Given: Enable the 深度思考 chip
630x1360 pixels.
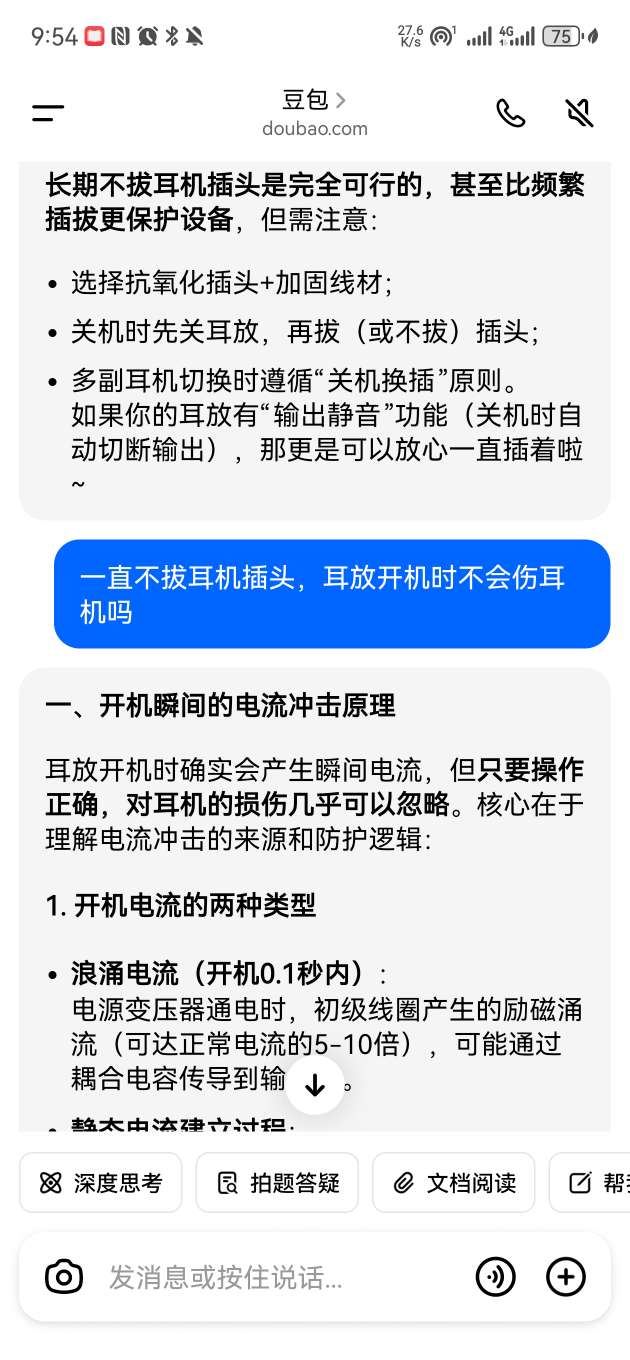Looking at the screenshot, I should [101, 1183].
